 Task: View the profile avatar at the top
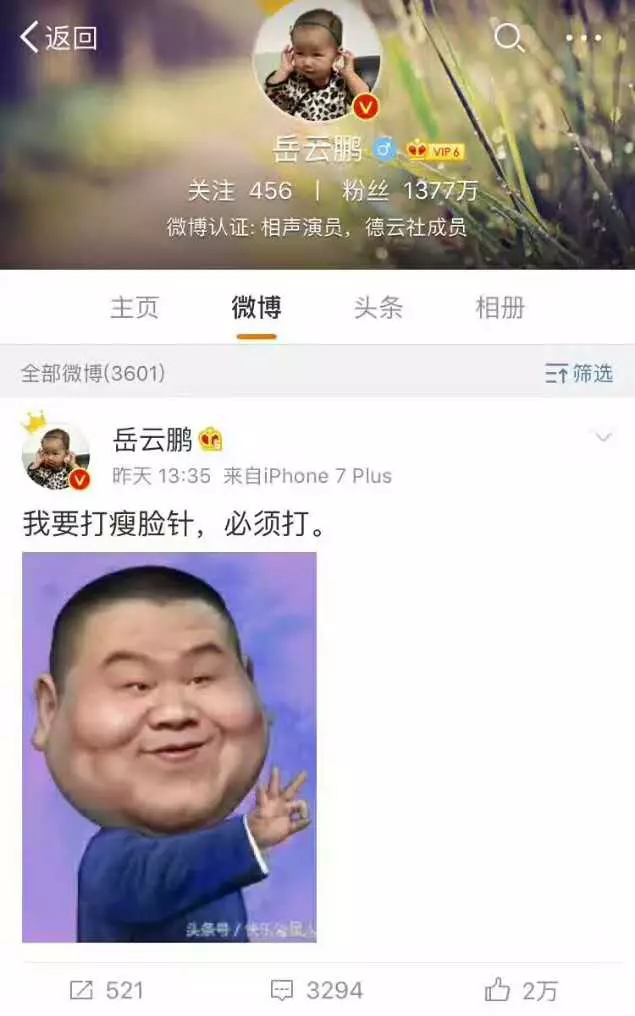coord(317,60)
